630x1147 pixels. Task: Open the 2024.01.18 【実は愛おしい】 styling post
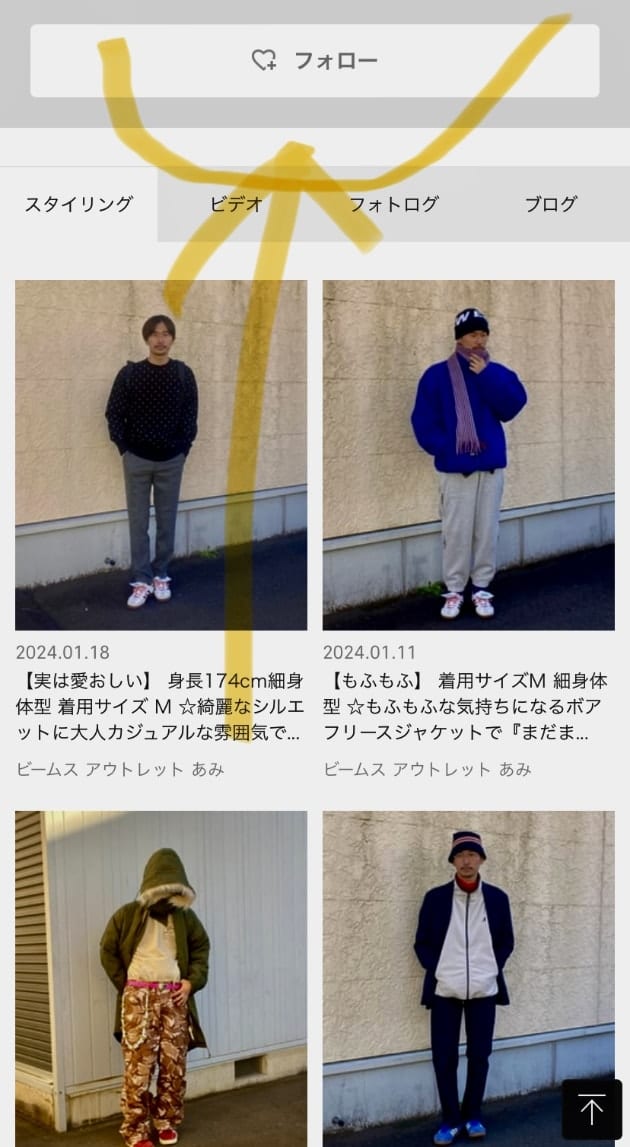point(161,455)
